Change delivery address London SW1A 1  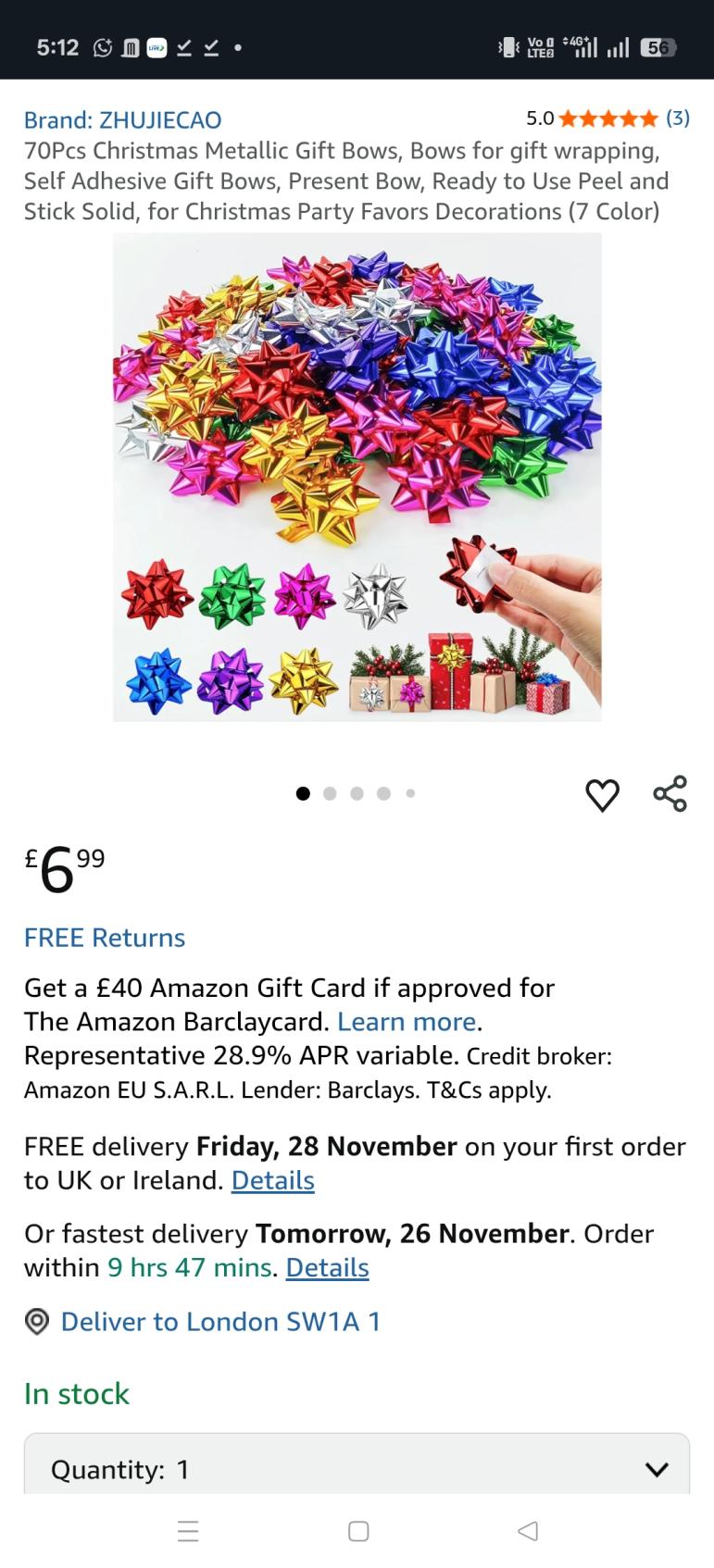pyautogui.click(x=220, y=1322)
